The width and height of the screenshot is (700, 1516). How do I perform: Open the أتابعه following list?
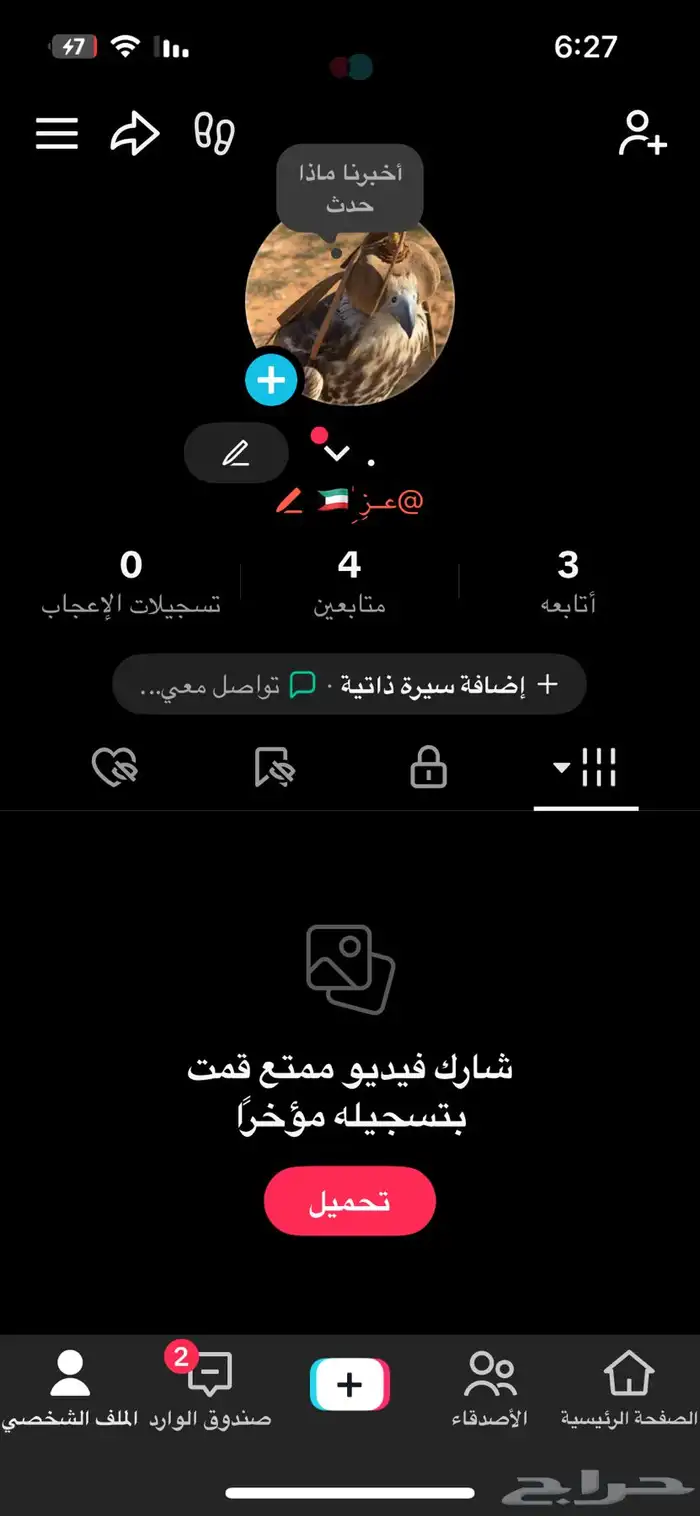point(568,581)
